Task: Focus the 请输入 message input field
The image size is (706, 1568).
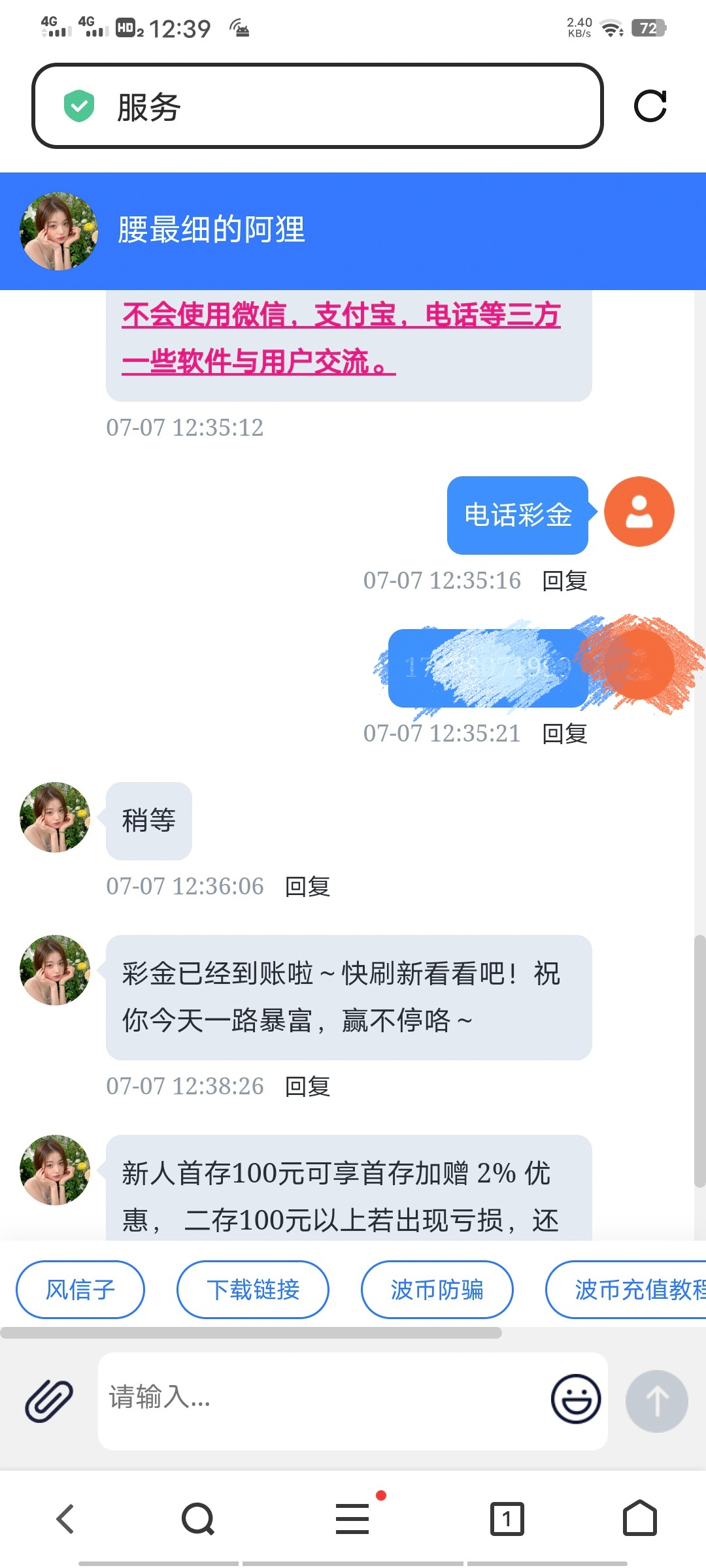Action: [320, 1398]
